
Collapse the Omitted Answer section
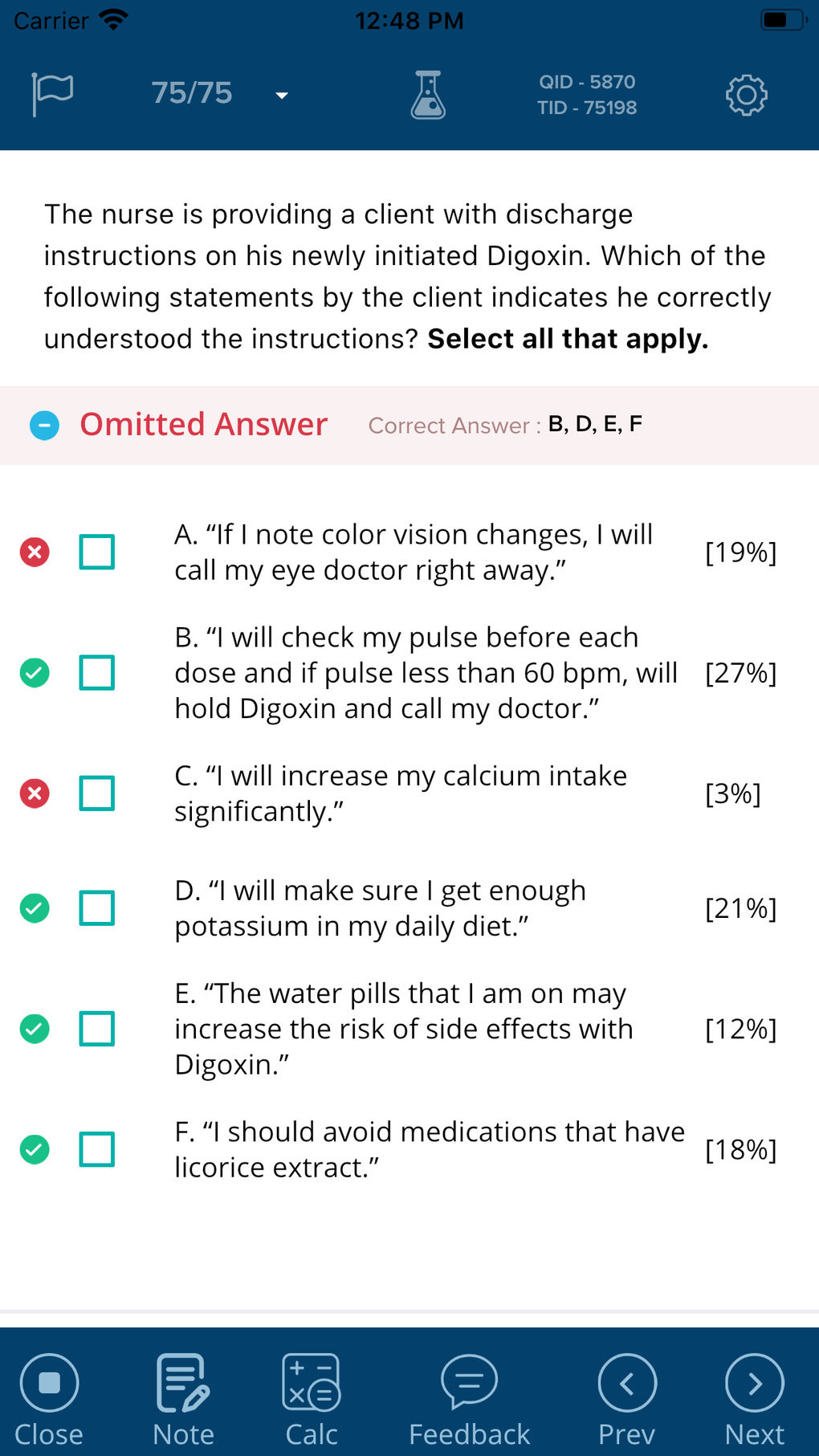[x=45, y=425]
